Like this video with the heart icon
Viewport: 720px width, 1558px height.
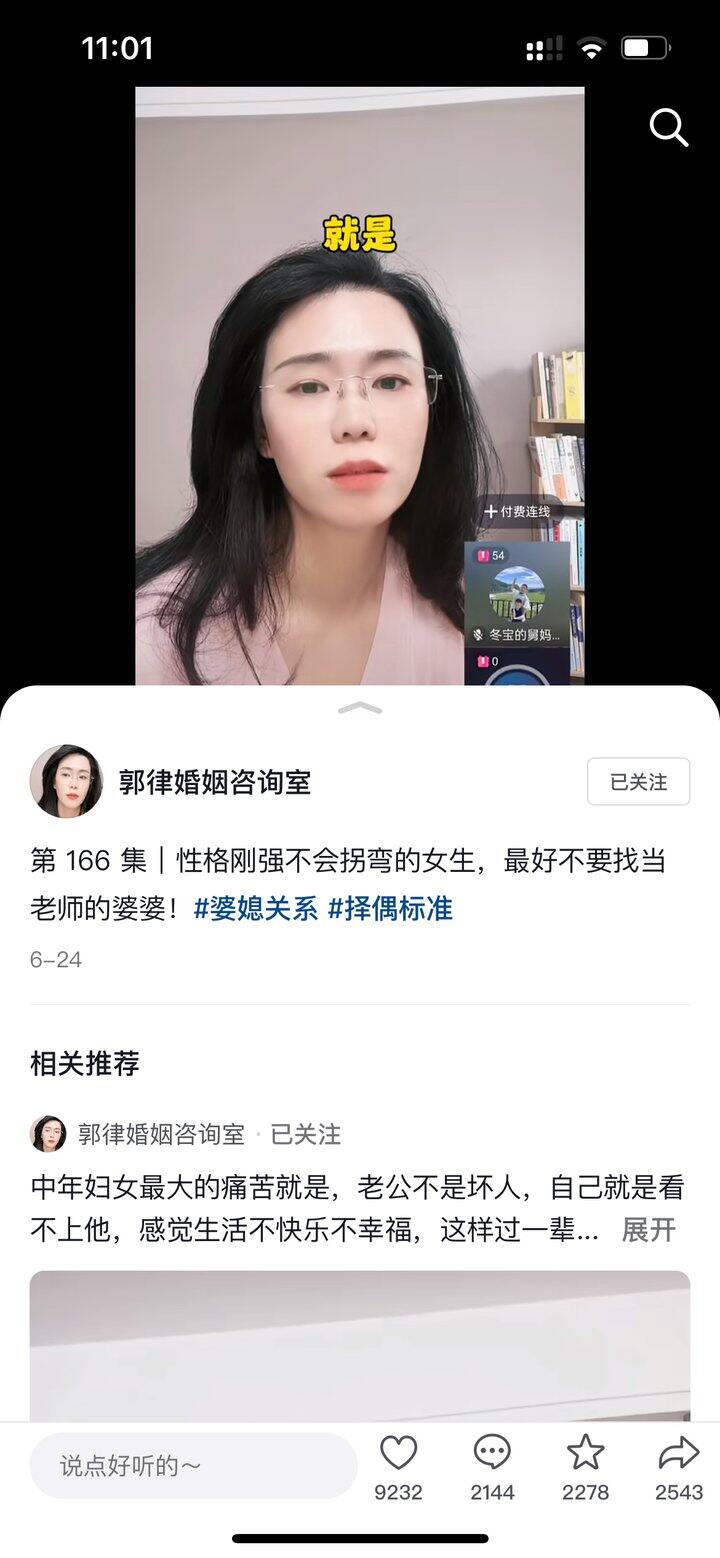tap(398, 1453)
